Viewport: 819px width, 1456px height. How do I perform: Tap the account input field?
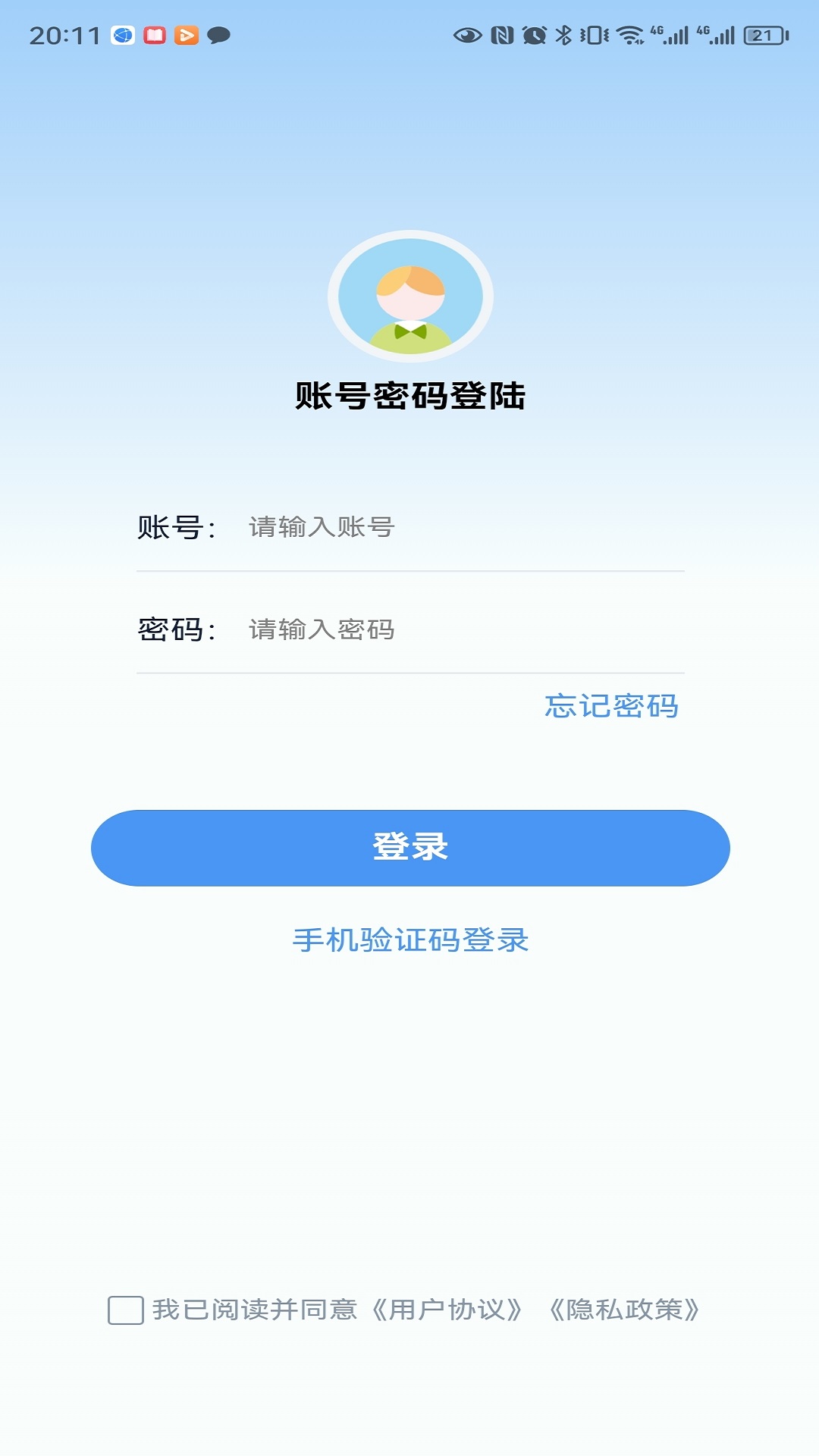point(463,527)
